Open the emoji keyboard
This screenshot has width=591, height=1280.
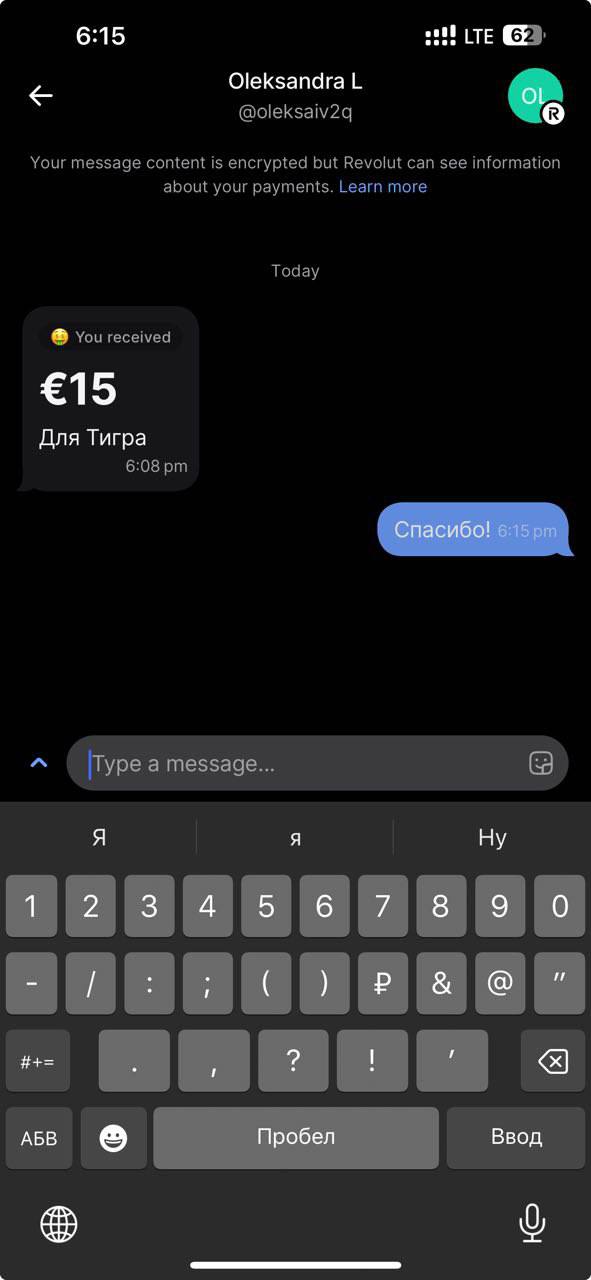114,1138
